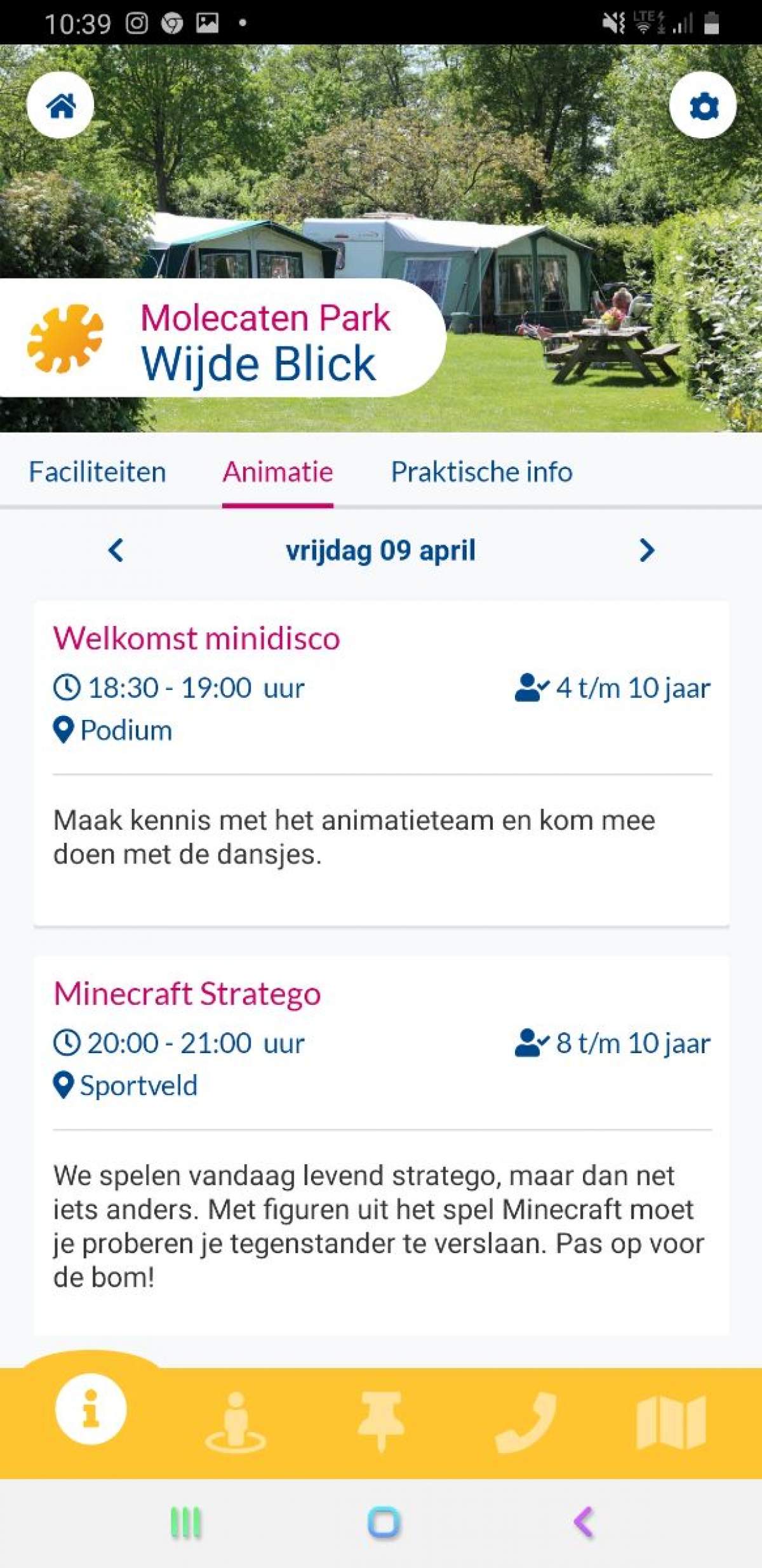Open the Welkomst minidisco activity card
The width and height of the screenshot is (762, 1568).
click(381, 764)
